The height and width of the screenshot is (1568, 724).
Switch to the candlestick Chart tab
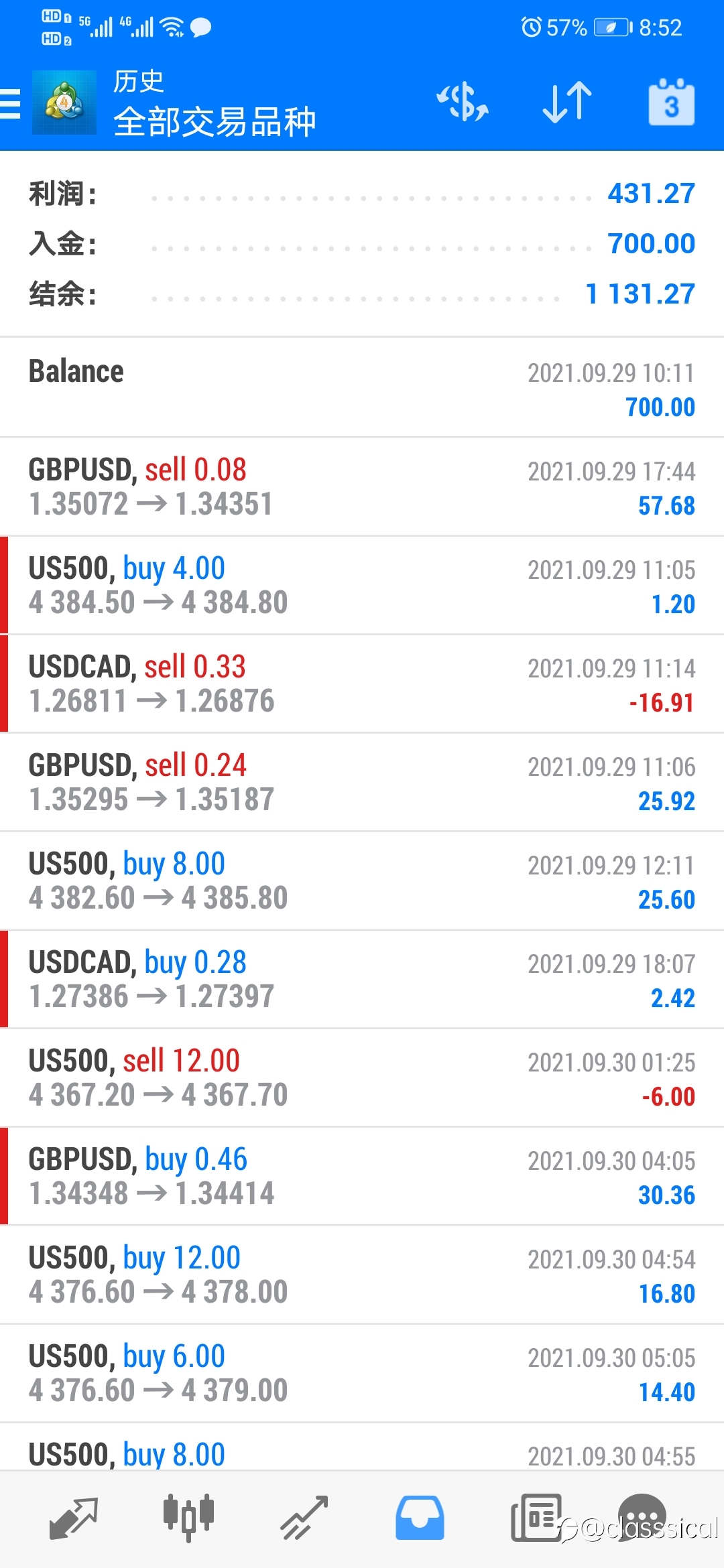coord(188,1518)
